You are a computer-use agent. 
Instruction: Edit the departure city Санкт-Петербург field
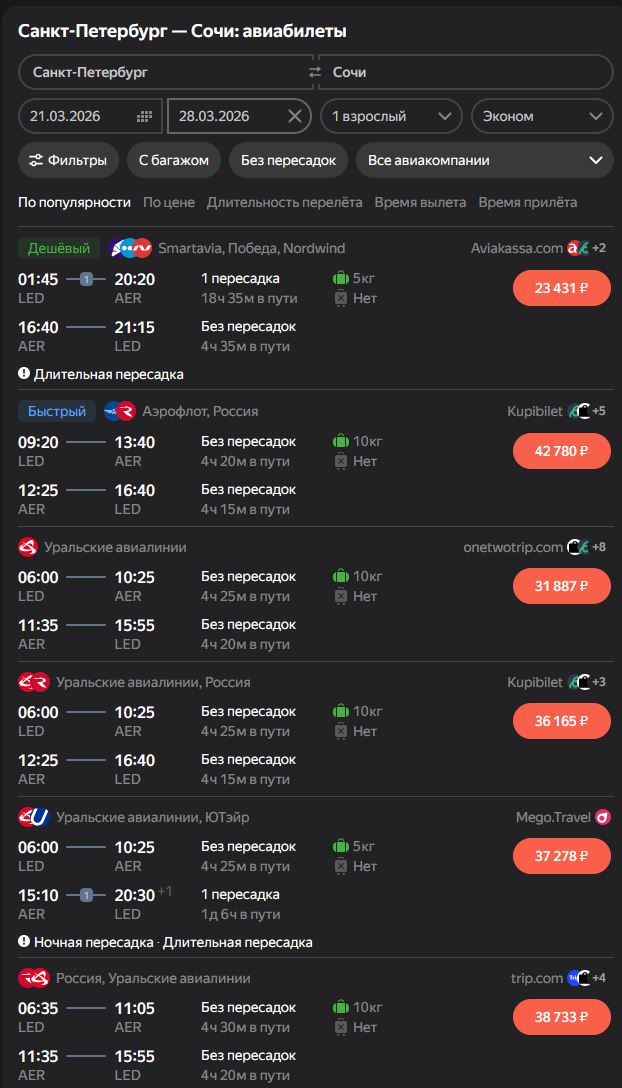click(x=160, y=72)
